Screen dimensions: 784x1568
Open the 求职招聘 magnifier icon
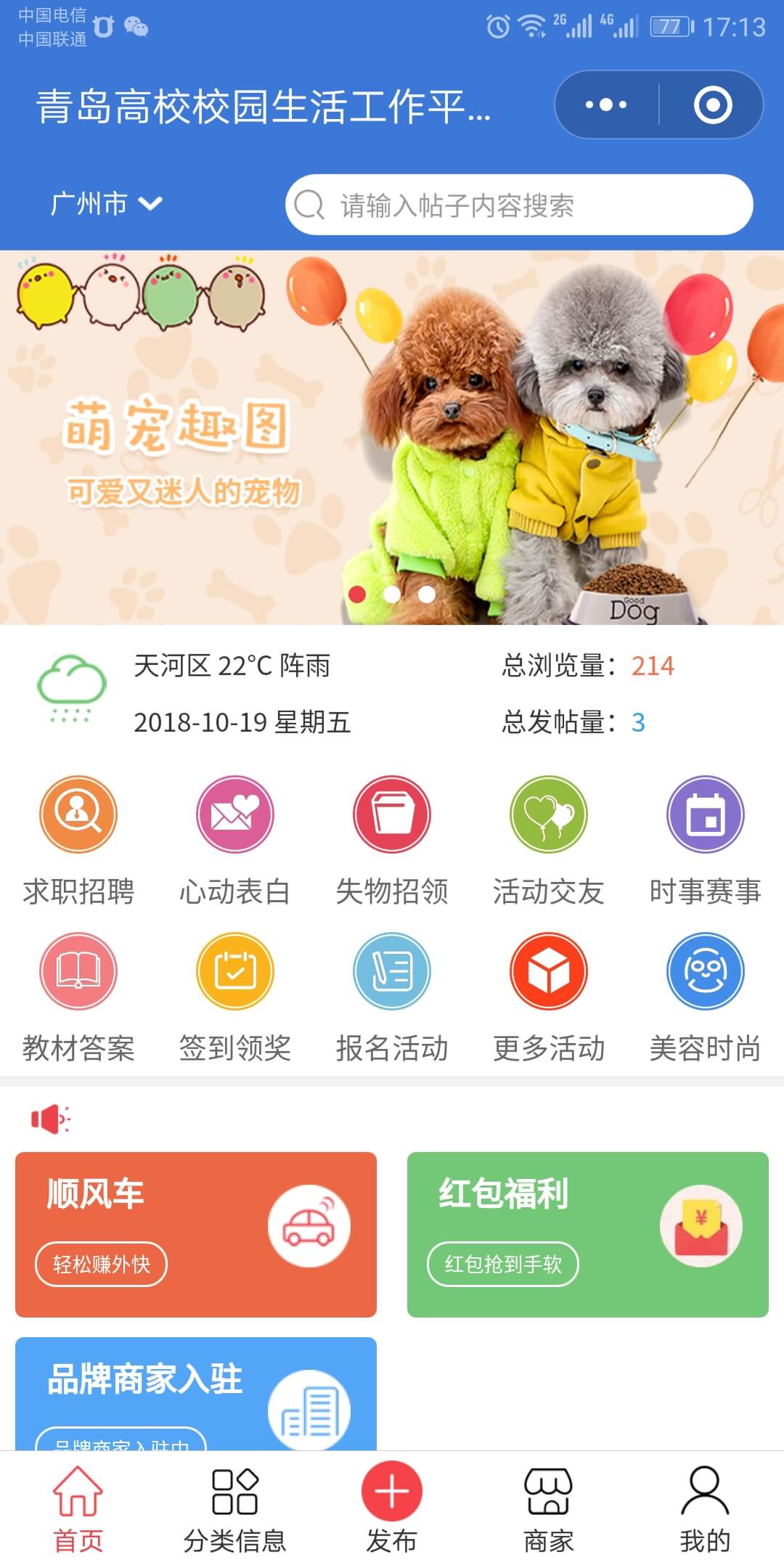tap(78, 814)
